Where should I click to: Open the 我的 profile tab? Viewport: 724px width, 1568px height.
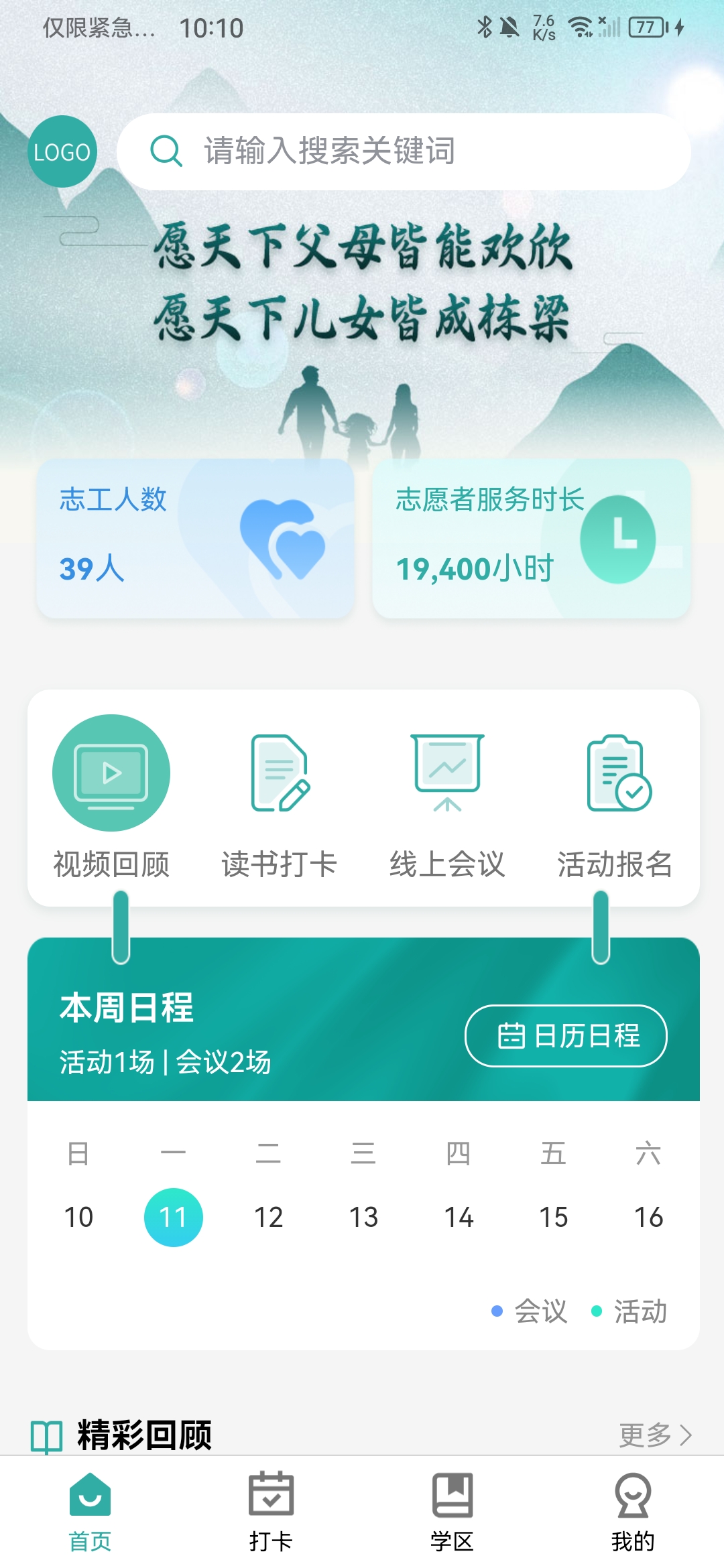(x=632, y=1511)
